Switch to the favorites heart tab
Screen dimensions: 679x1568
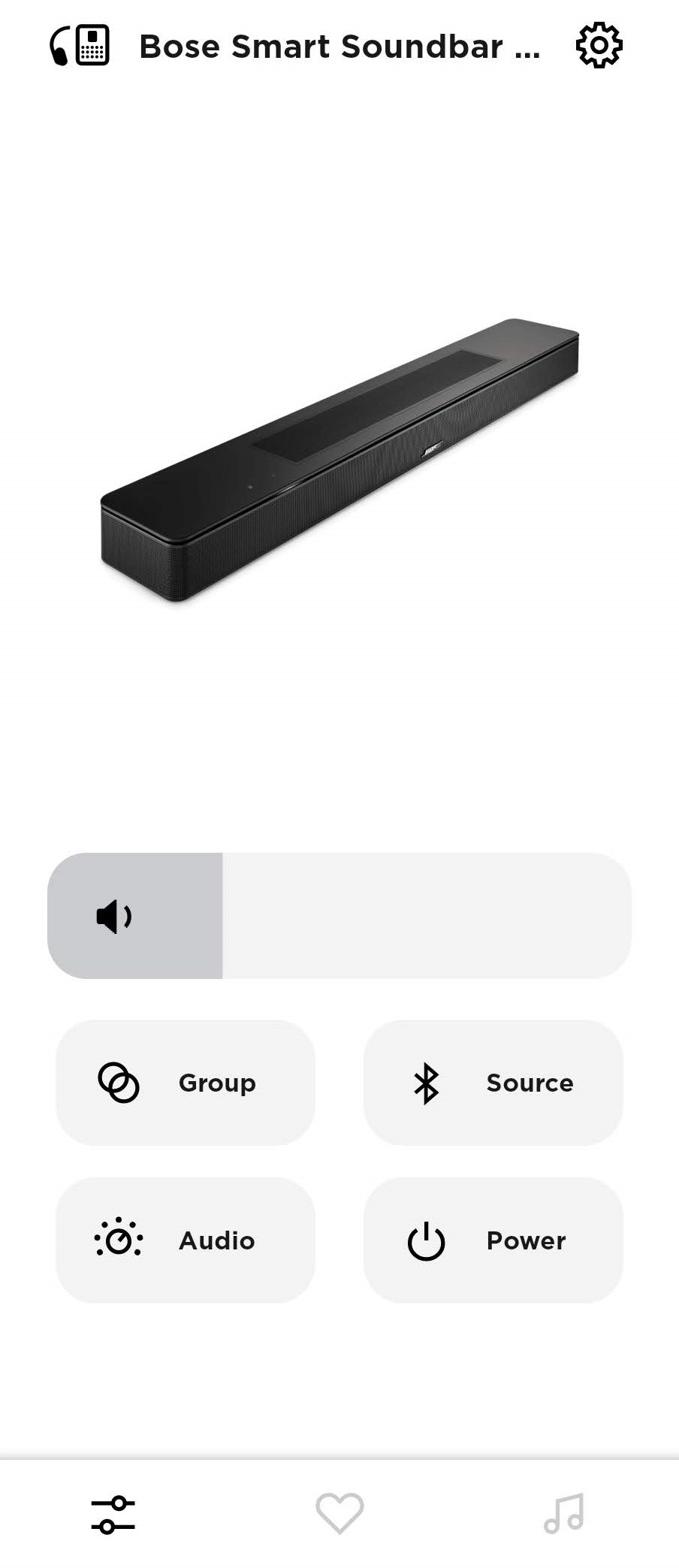339,1513
